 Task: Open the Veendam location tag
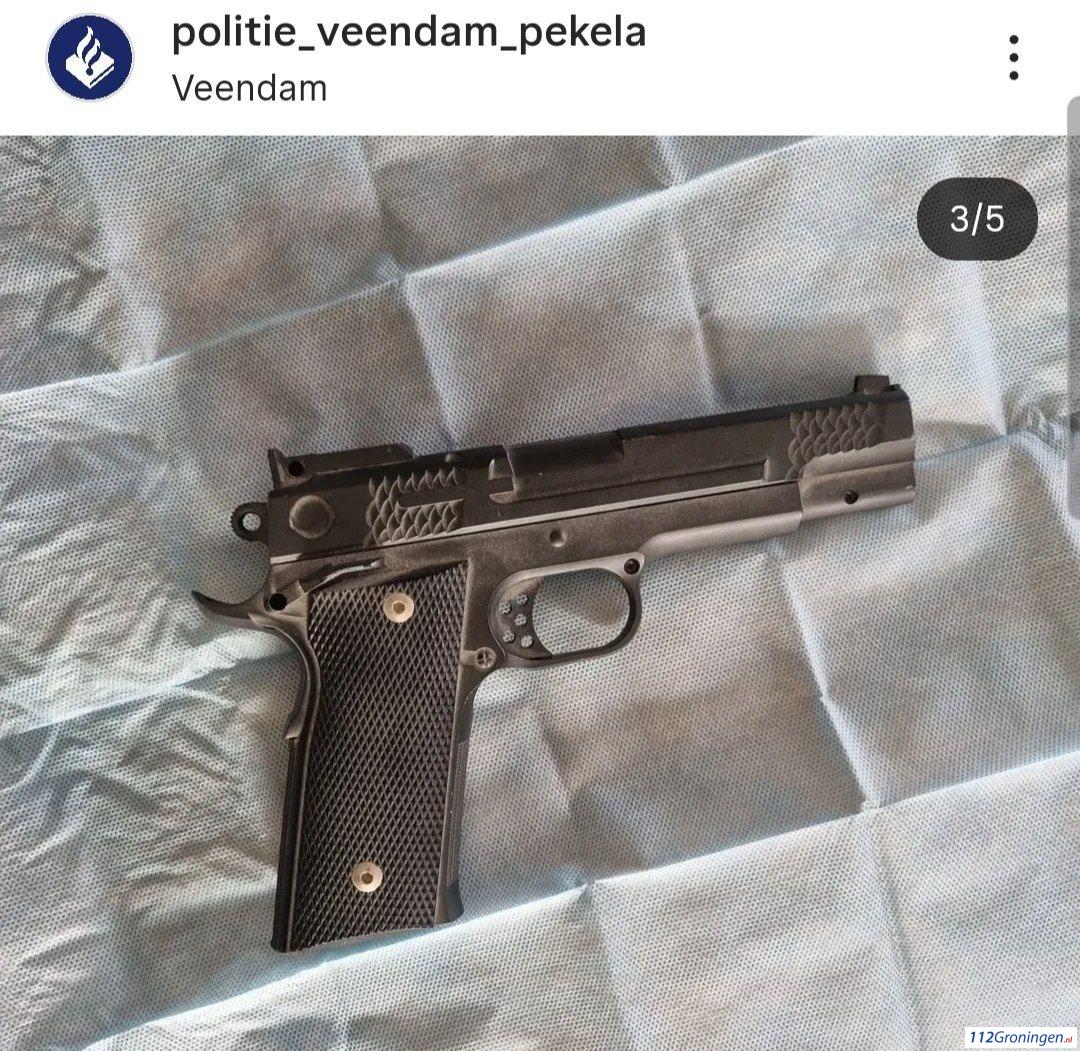(249, 88)
